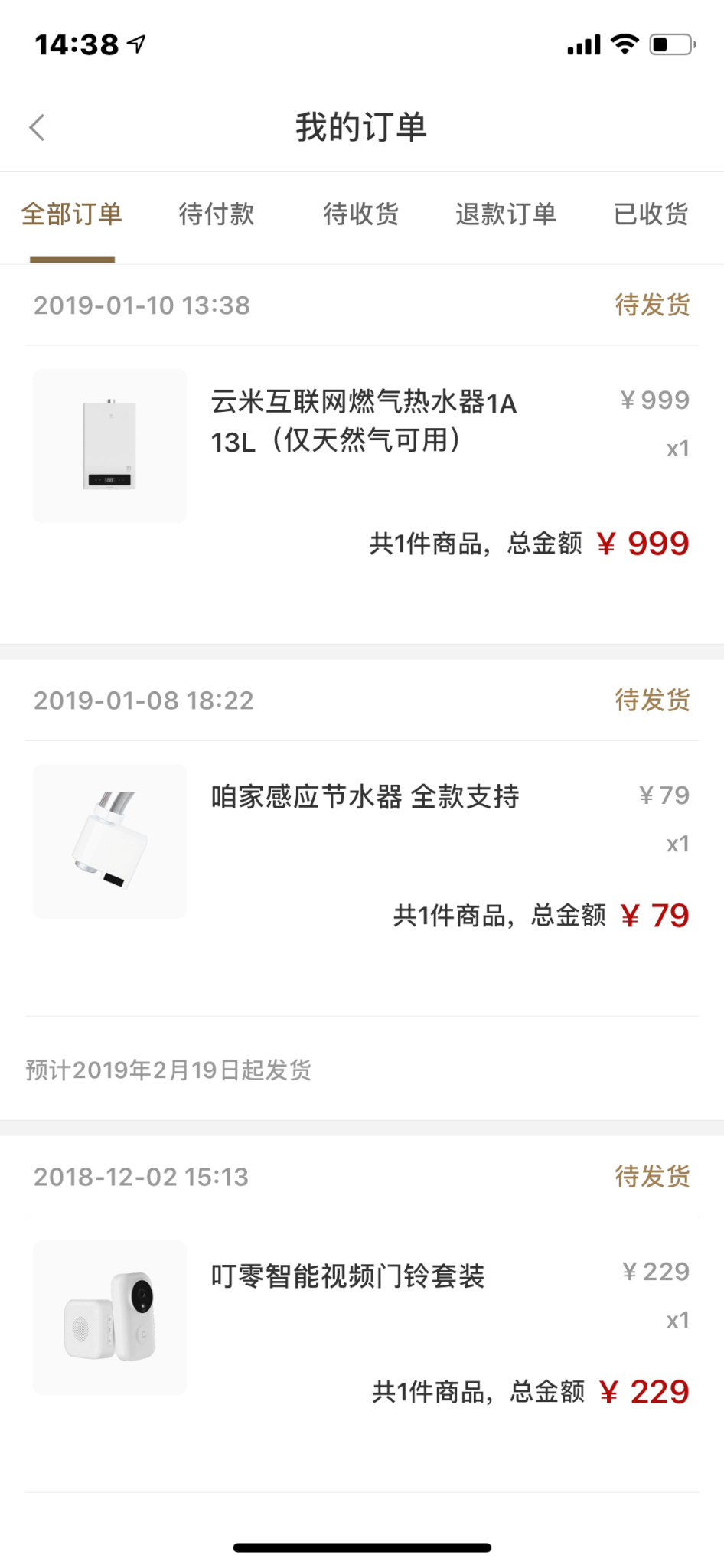Viewport: 724px width, 1568px height.
Task: Open the 叮零智能视频门铃套装 order
Action: pos(347,1276)
